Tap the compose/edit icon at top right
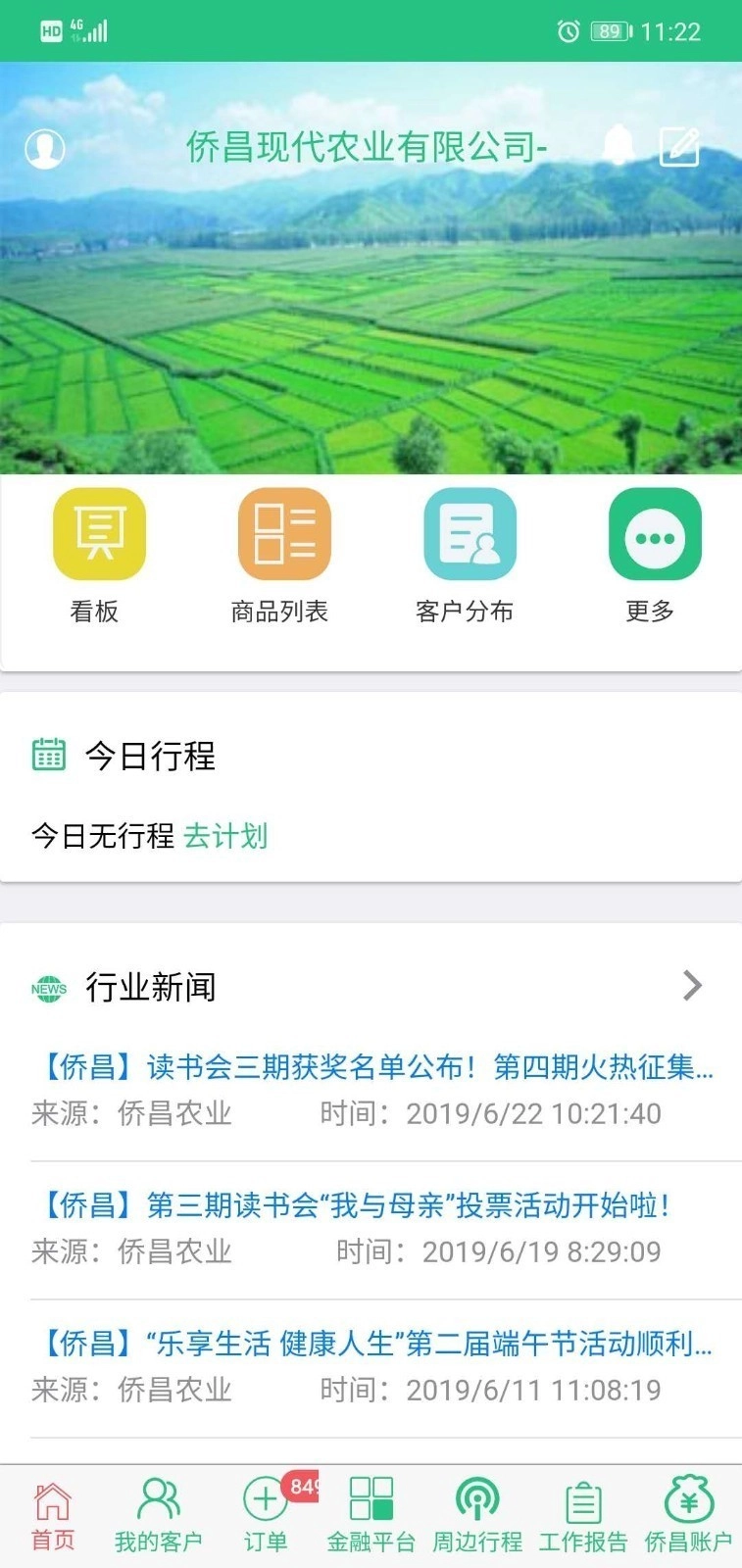This screenshot has height=1568, width=742. point(678,147)
